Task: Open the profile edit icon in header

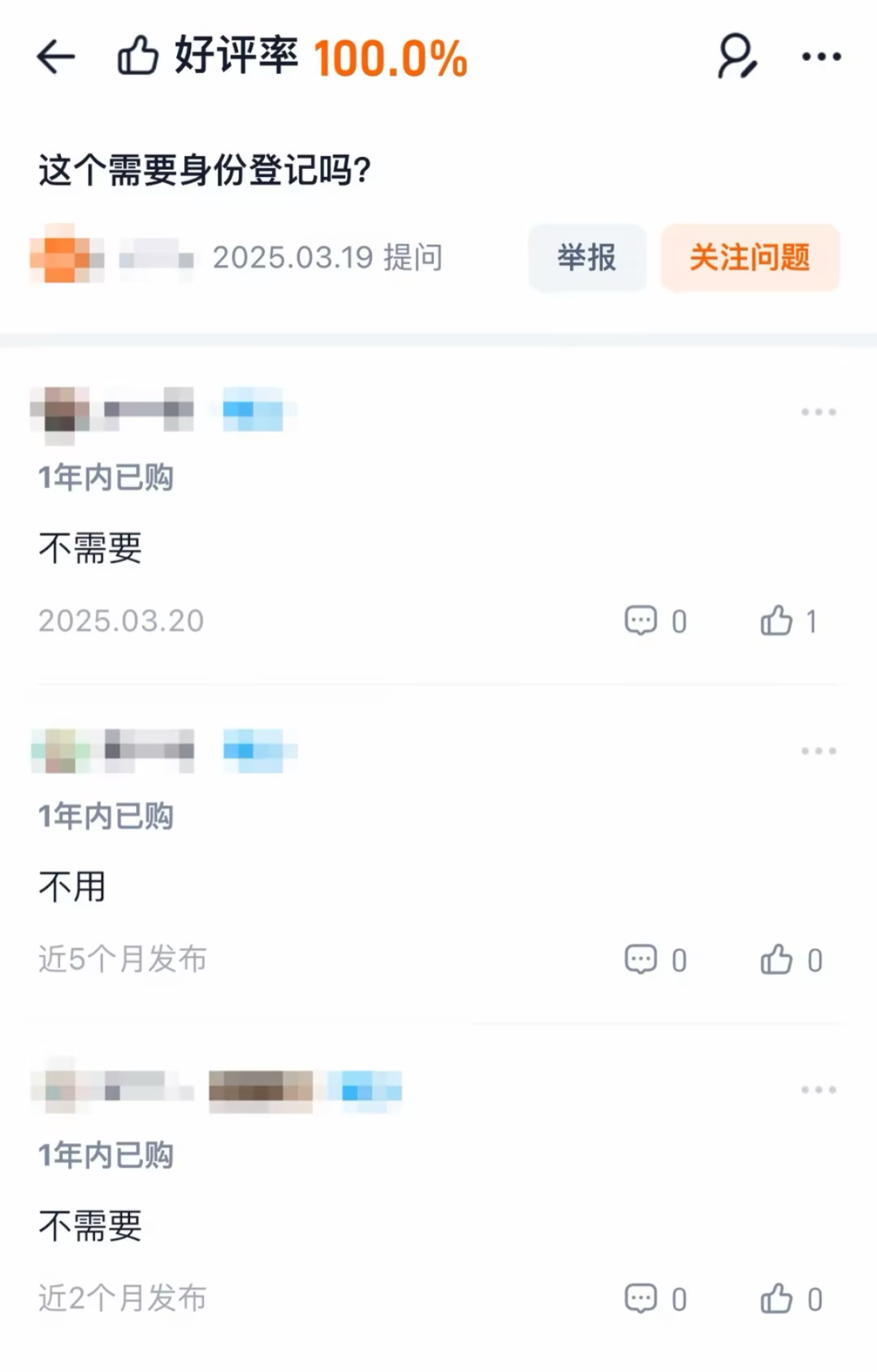Action: (737, 56)
